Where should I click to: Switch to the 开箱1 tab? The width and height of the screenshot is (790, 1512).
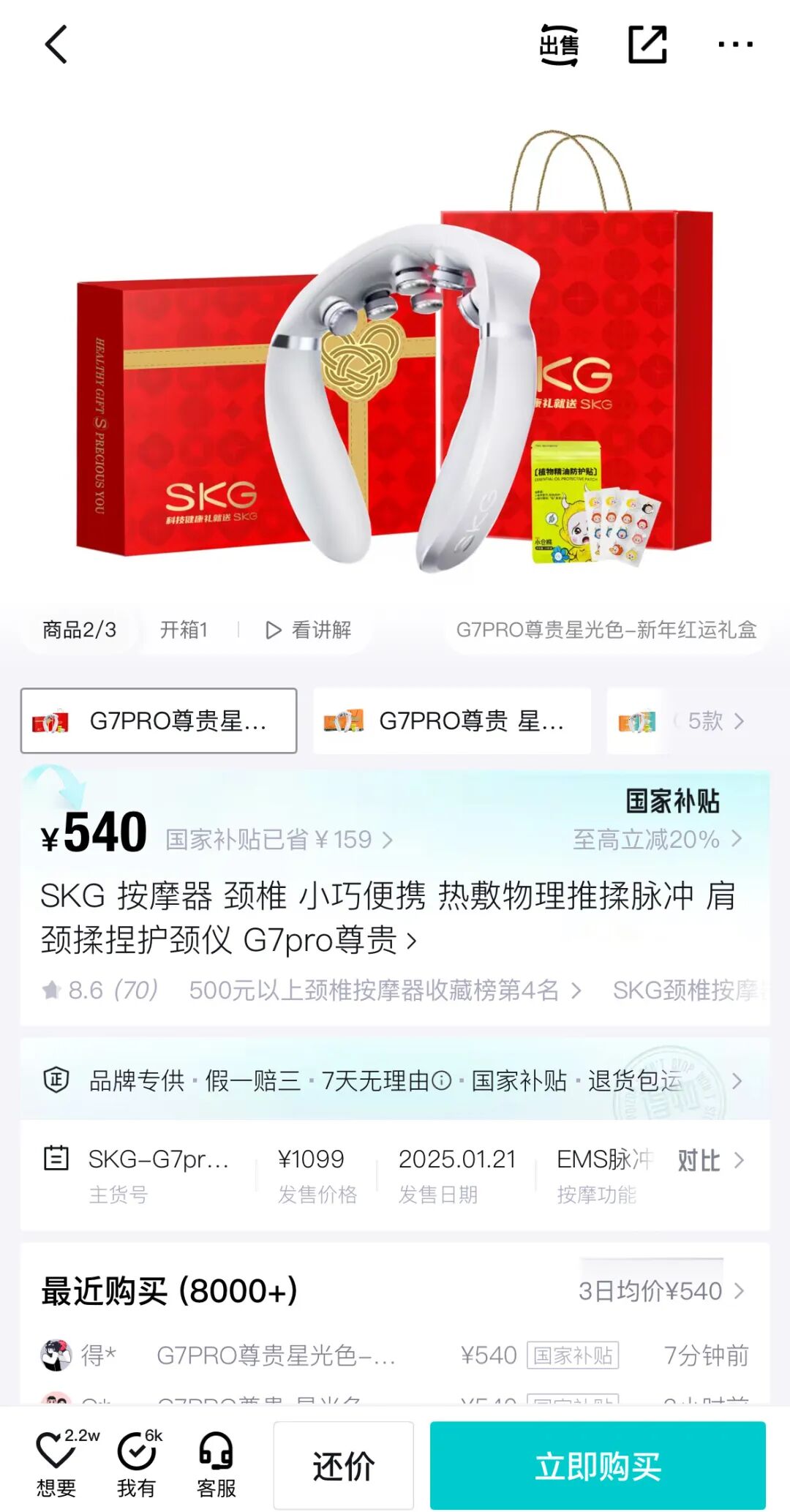tap(184, 630)
